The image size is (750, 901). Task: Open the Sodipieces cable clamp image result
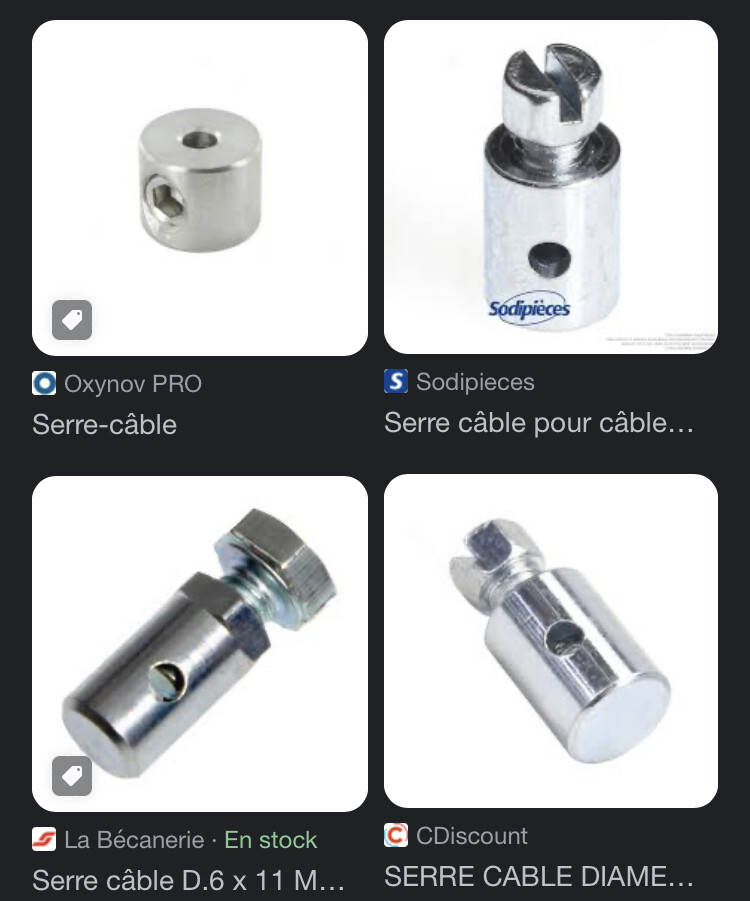551,187
